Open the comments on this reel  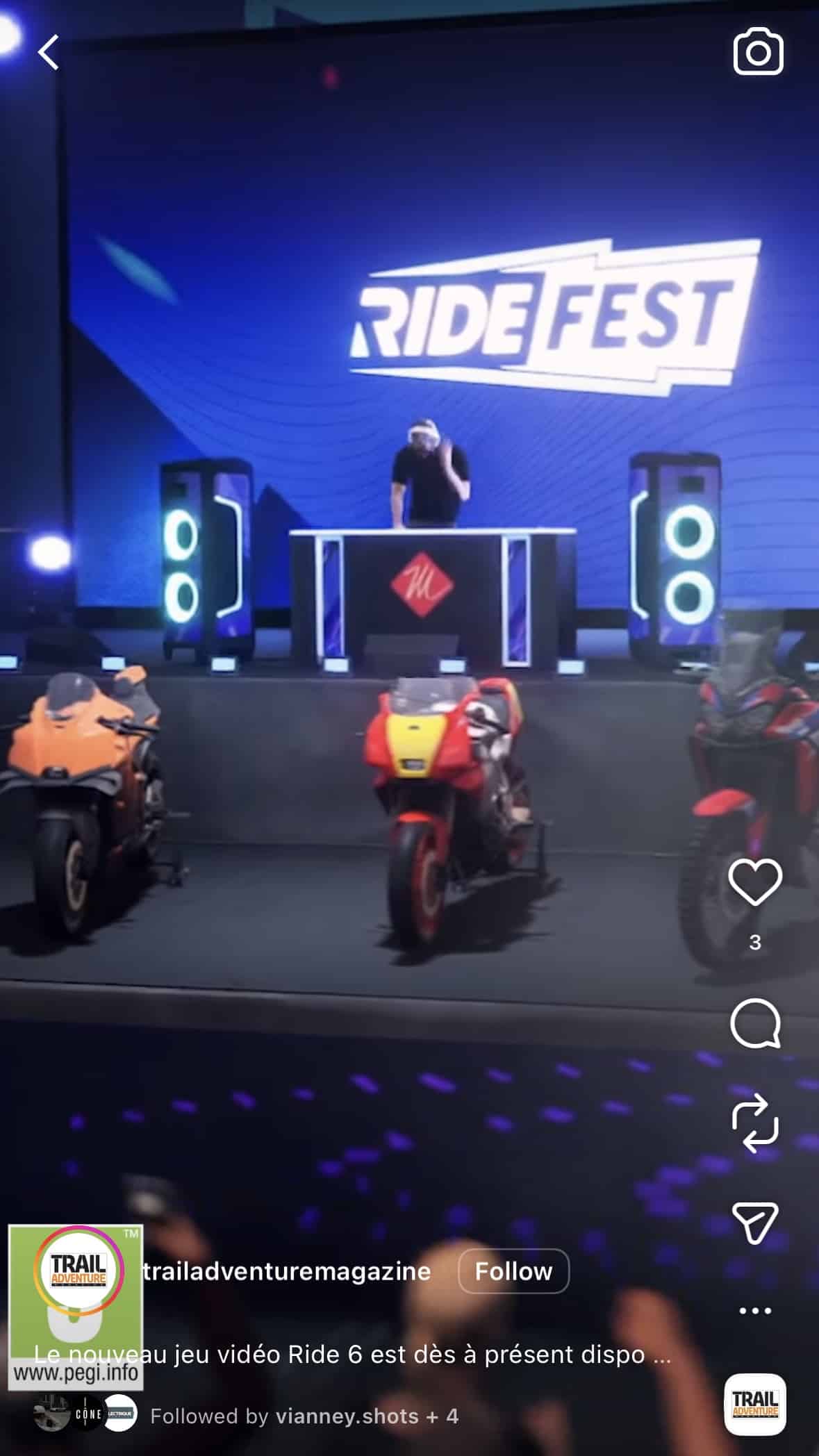[755, 1023]
